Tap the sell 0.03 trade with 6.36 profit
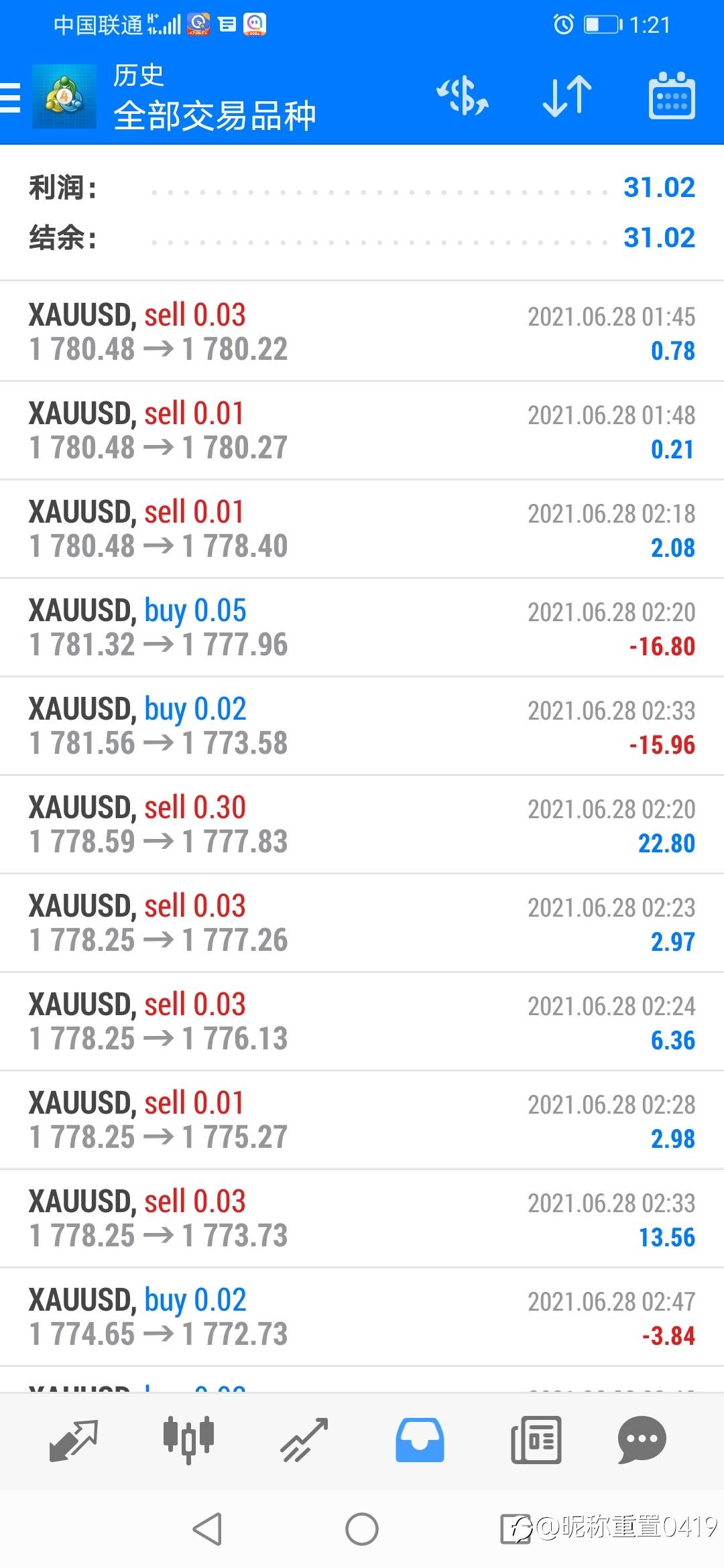This screenshot has width=724, height=1568. [362, 1021]
